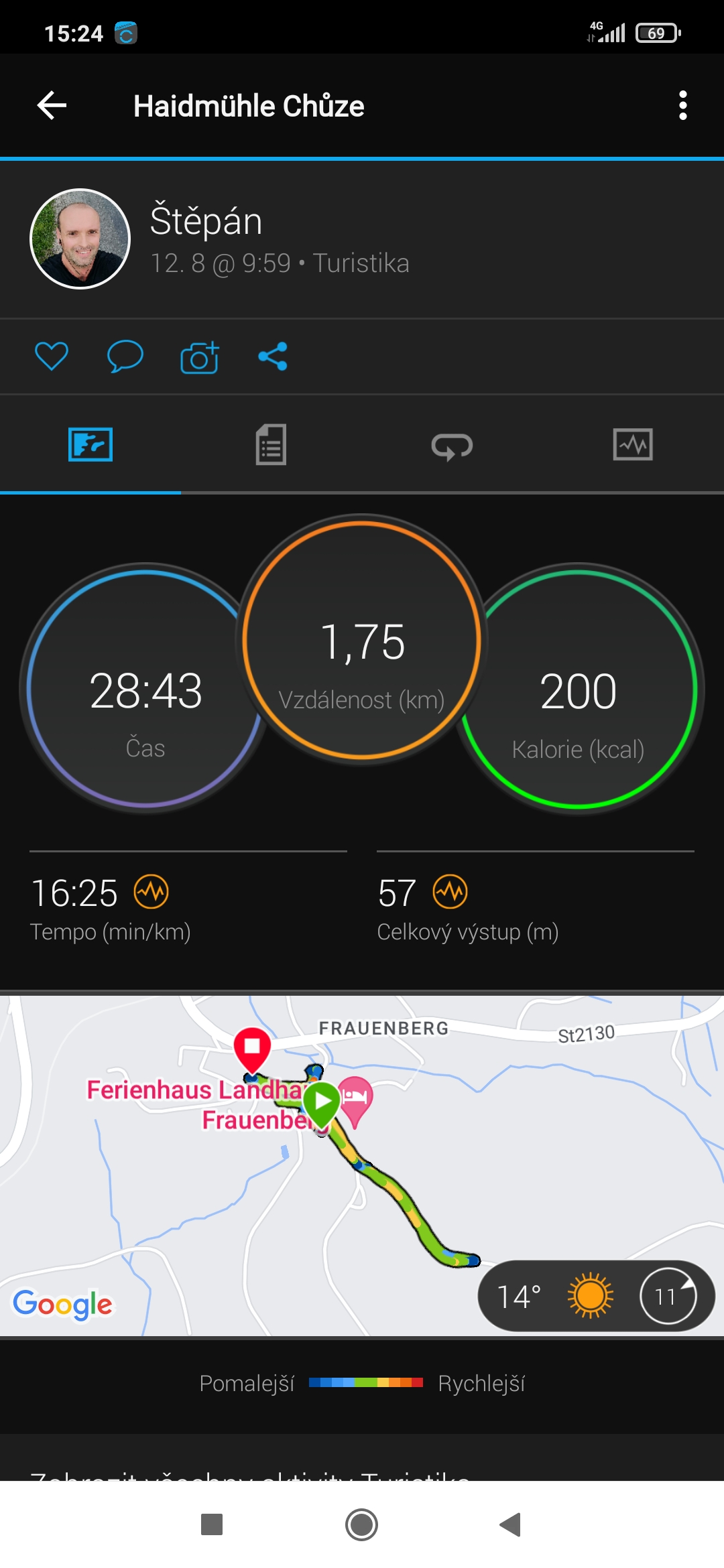The height and width of the screenshot is (1568, 724).
Task: Add a photo with the camera icon
Action: click(199, 356)
